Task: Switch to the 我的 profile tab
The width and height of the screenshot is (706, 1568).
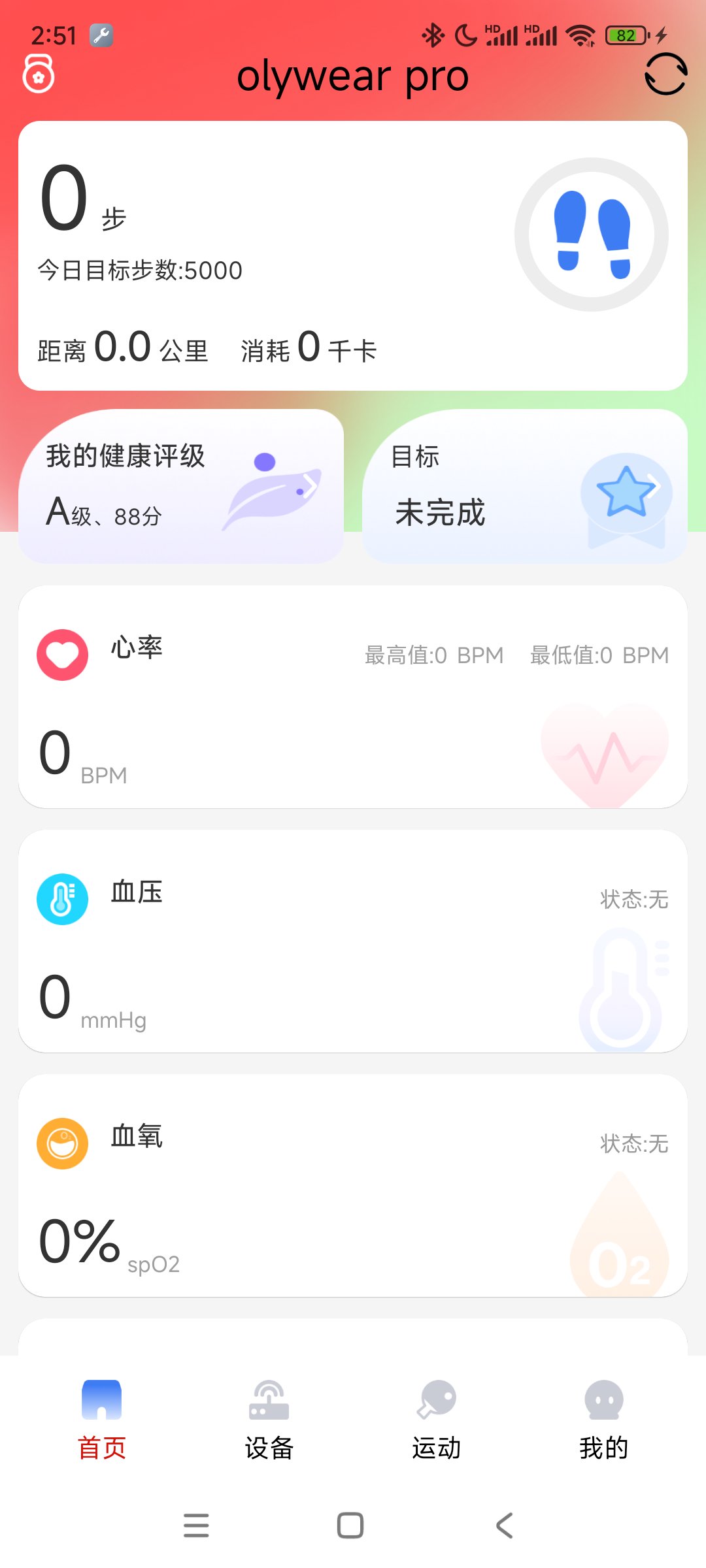Action: (603, 1419)
